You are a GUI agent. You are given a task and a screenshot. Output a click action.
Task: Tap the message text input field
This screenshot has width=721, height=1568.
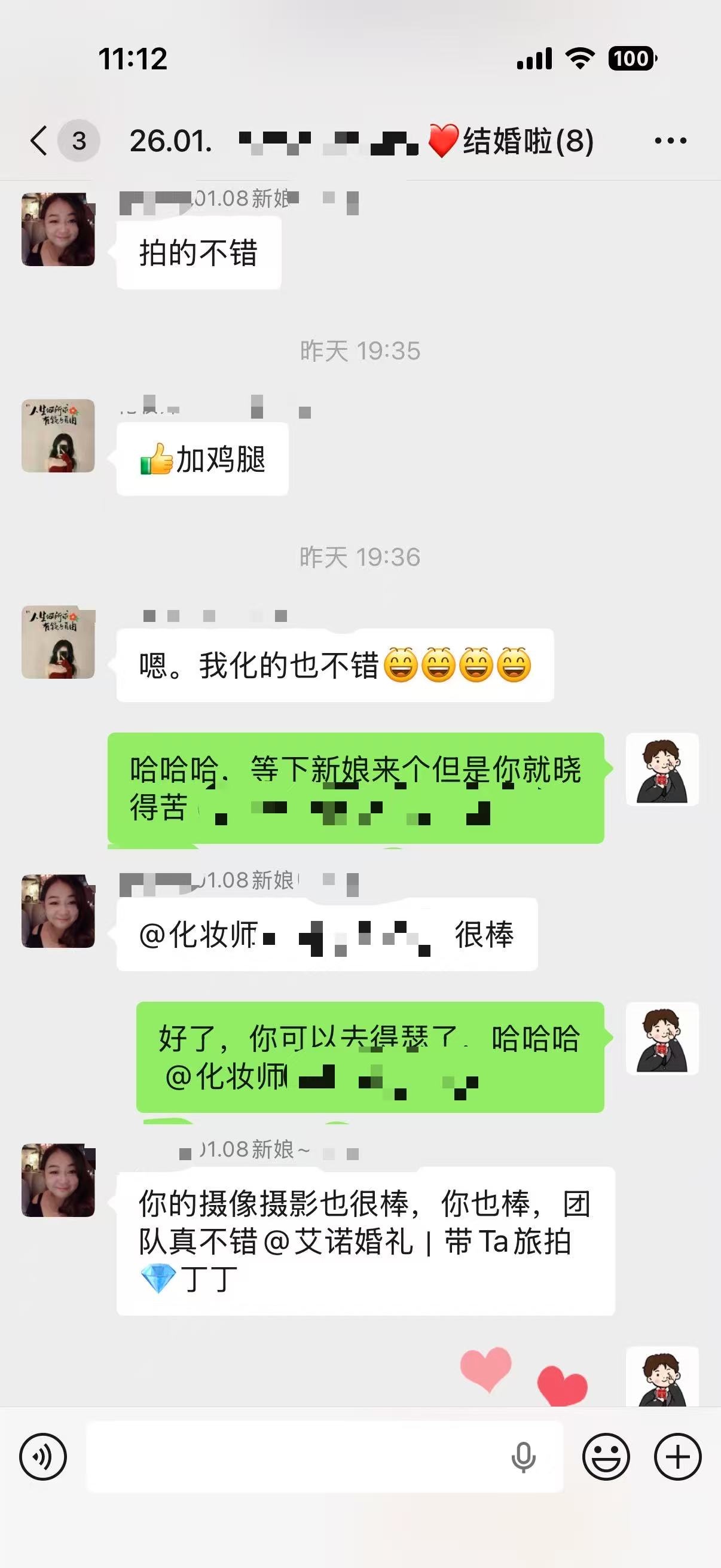(298, 1457)
